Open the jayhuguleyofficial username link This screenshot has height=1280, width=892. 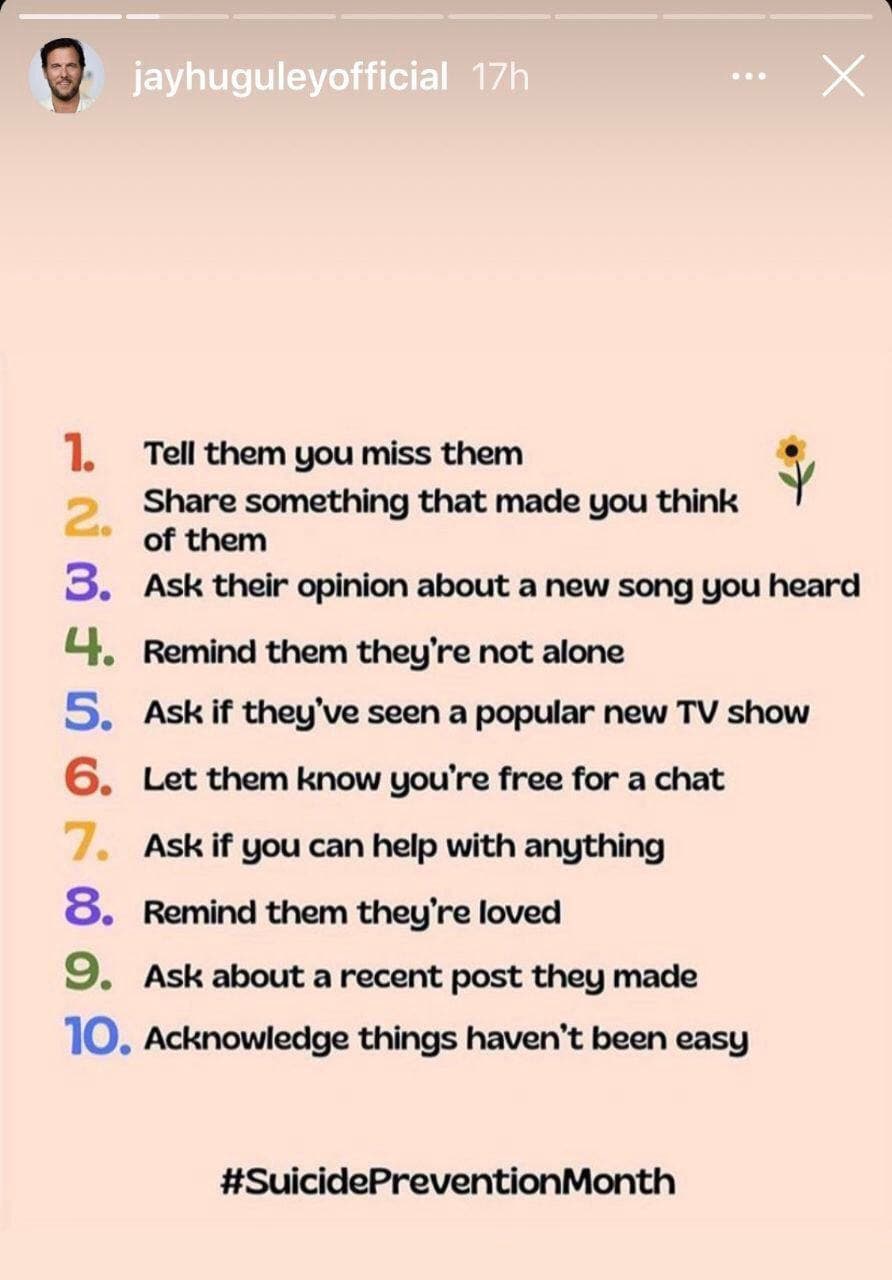(x=290, y=77)
